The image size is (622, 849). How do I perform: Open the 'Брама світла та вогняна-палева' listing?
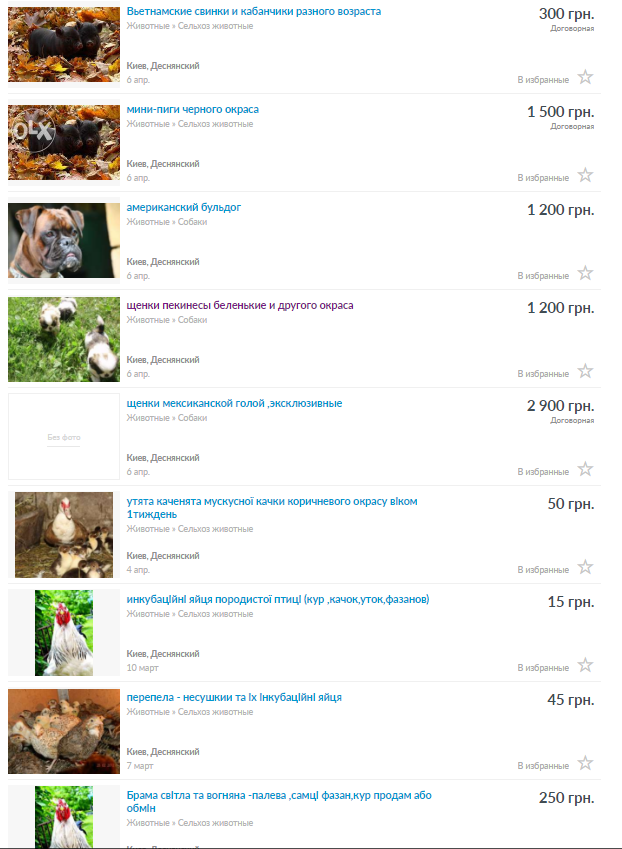(x=279, y=795)
